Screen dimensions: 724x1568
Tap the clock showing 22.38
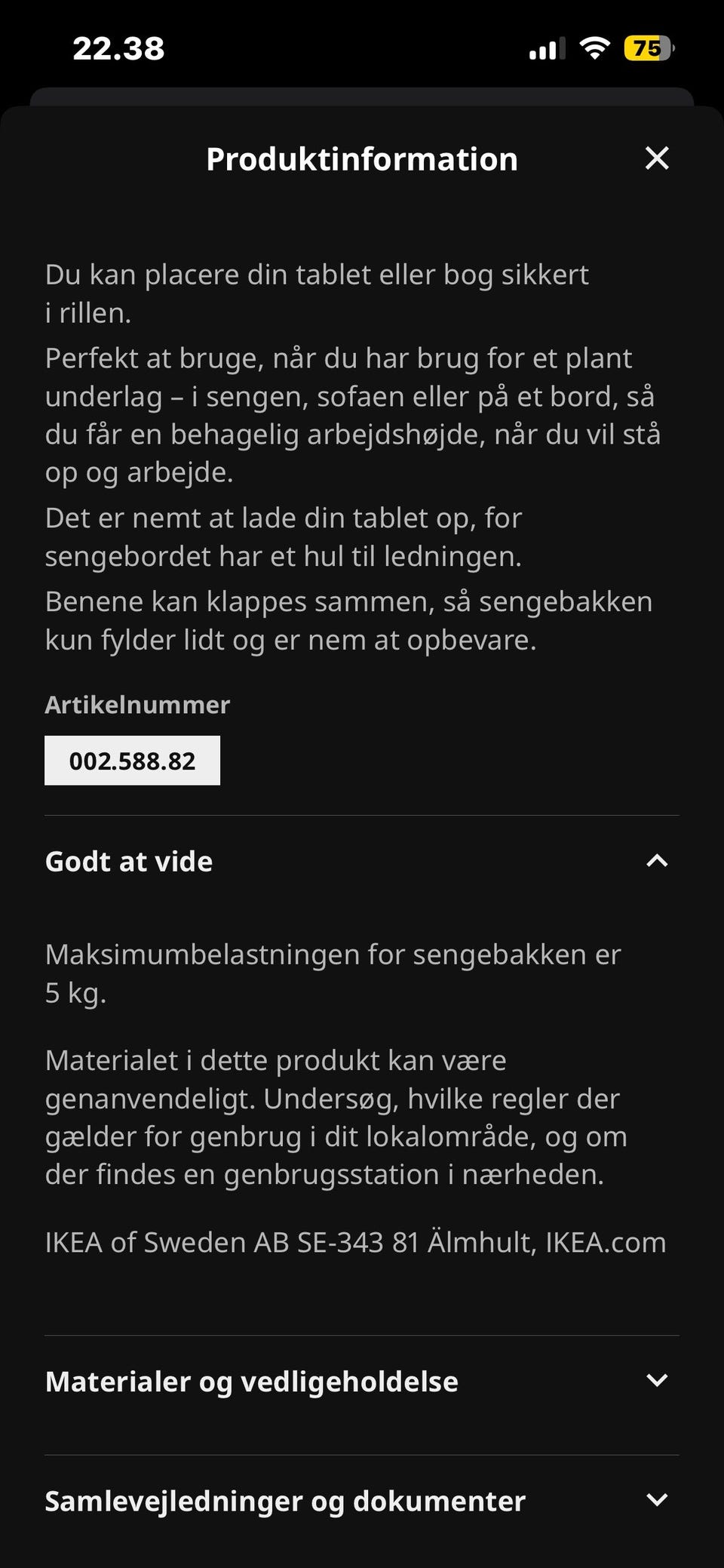[117, 48]
